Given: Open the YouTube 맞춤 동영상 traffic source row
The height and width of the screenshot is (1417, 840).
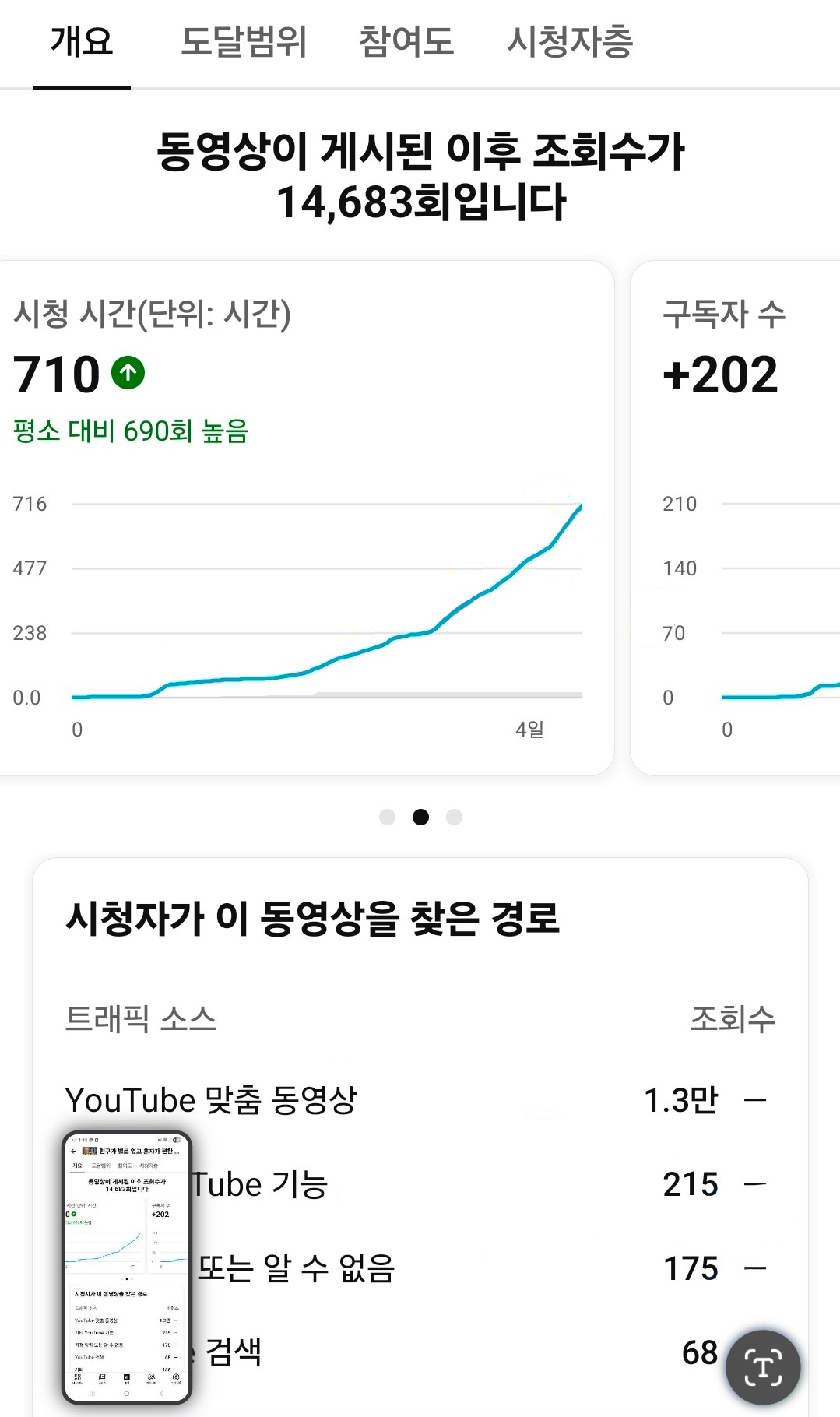Looking at the screenshot, I should (416, 1100).
